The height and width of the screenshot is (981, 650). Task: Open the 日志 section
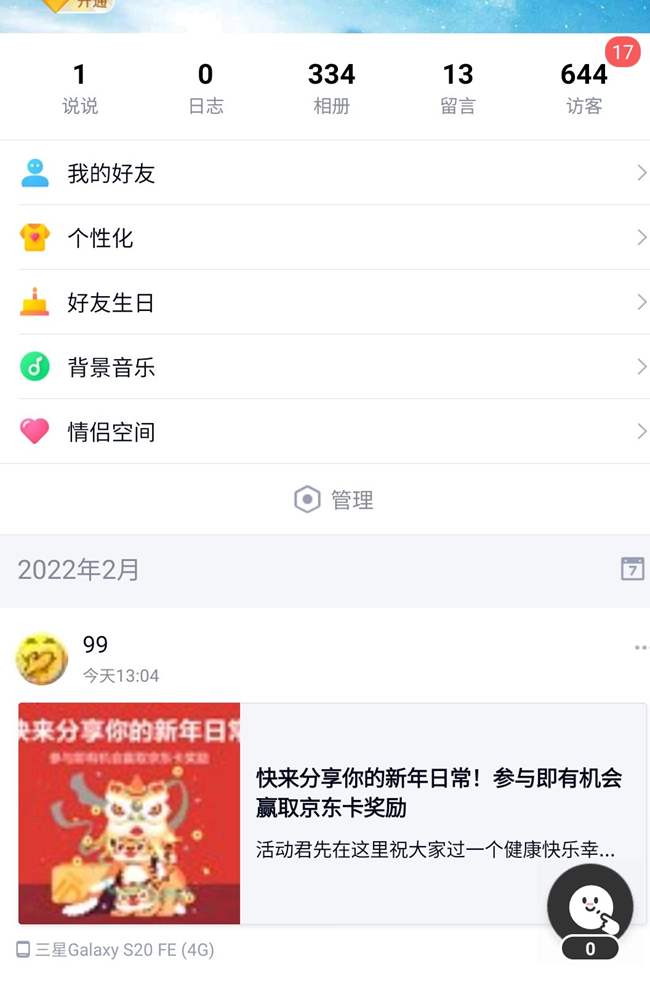205,88
